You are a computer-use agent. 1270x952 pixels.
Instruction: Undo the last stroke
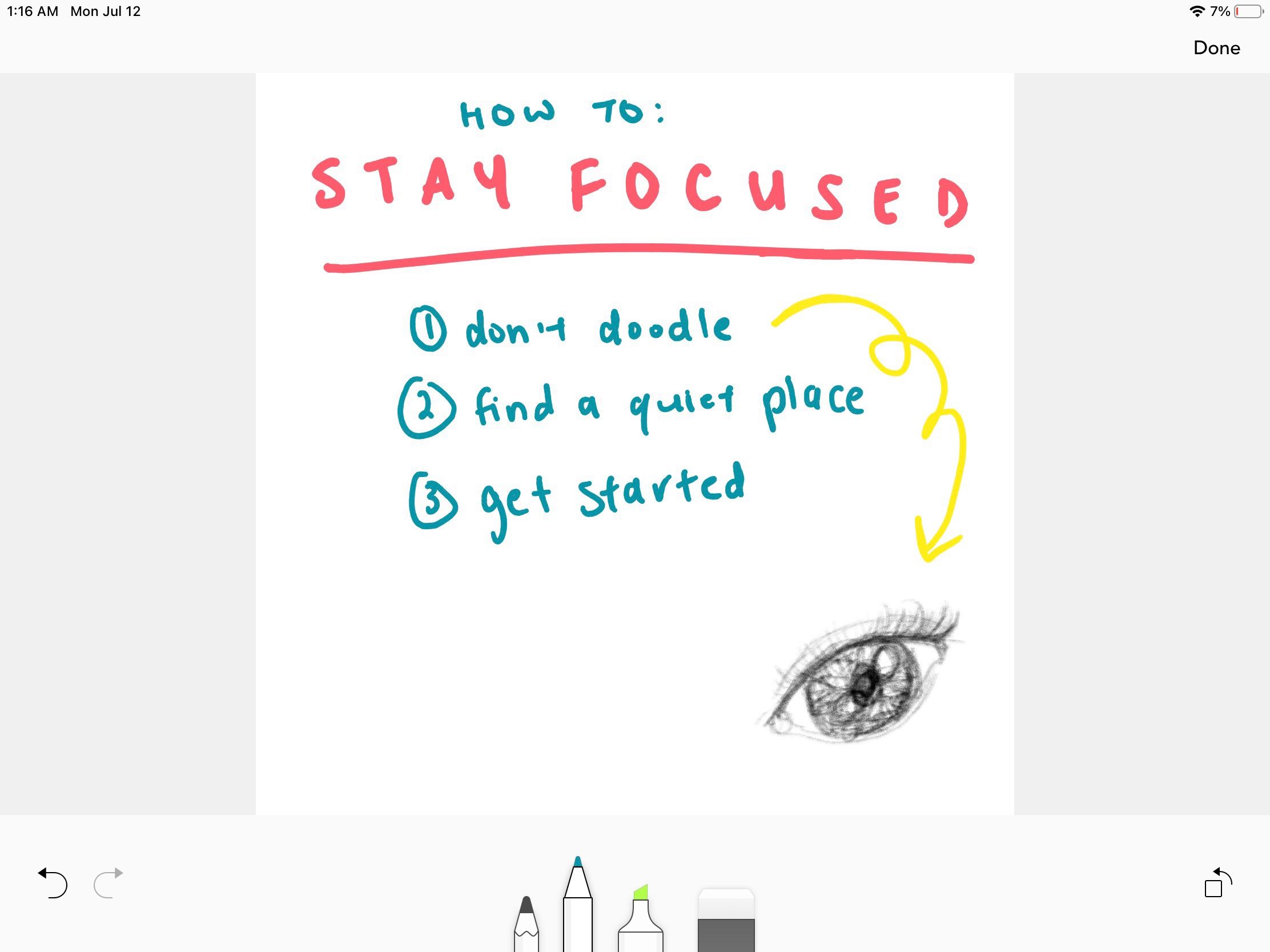(53, 882)
